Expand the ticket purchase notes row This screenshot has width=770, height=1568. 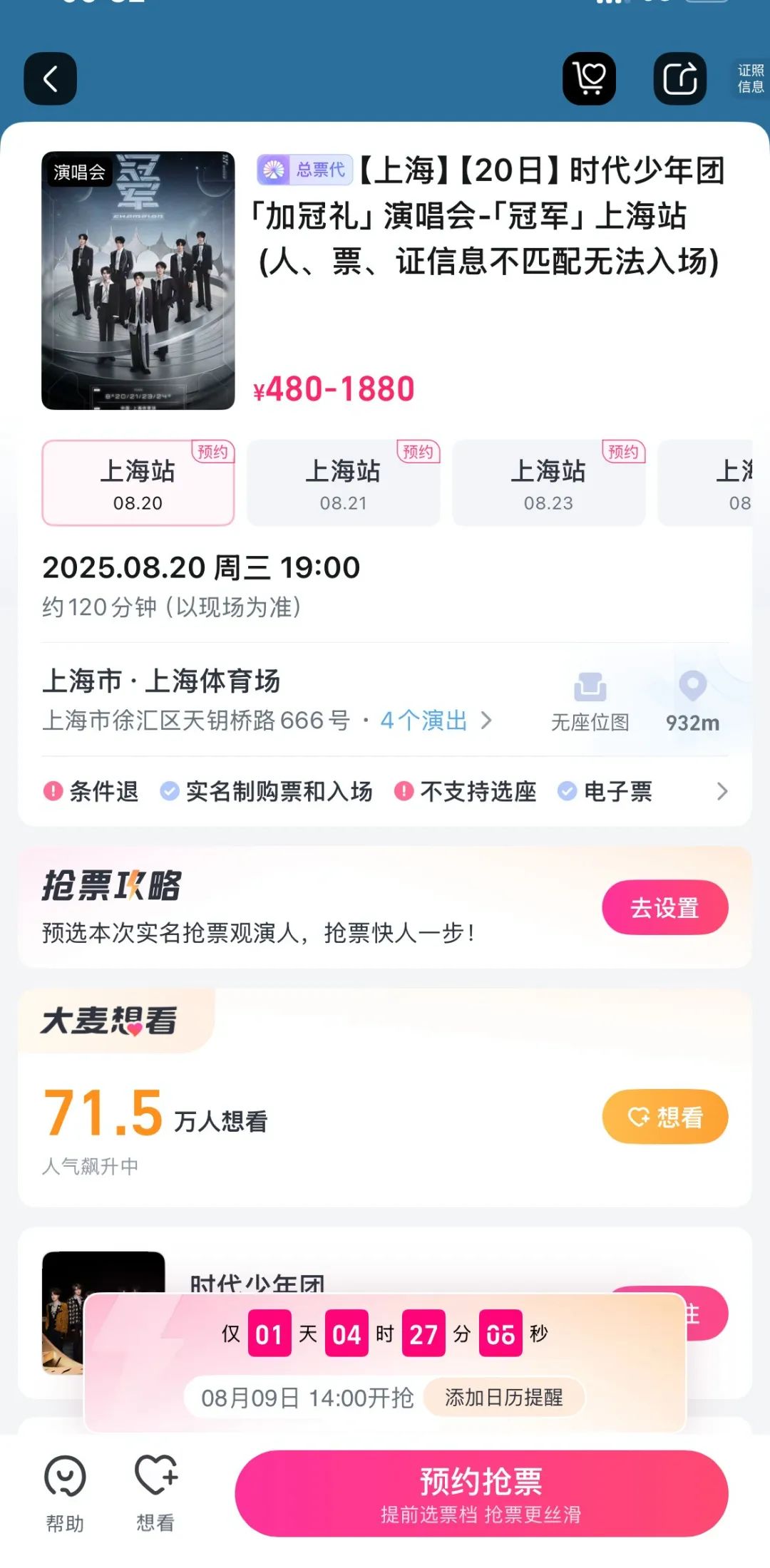coord(722,791)
